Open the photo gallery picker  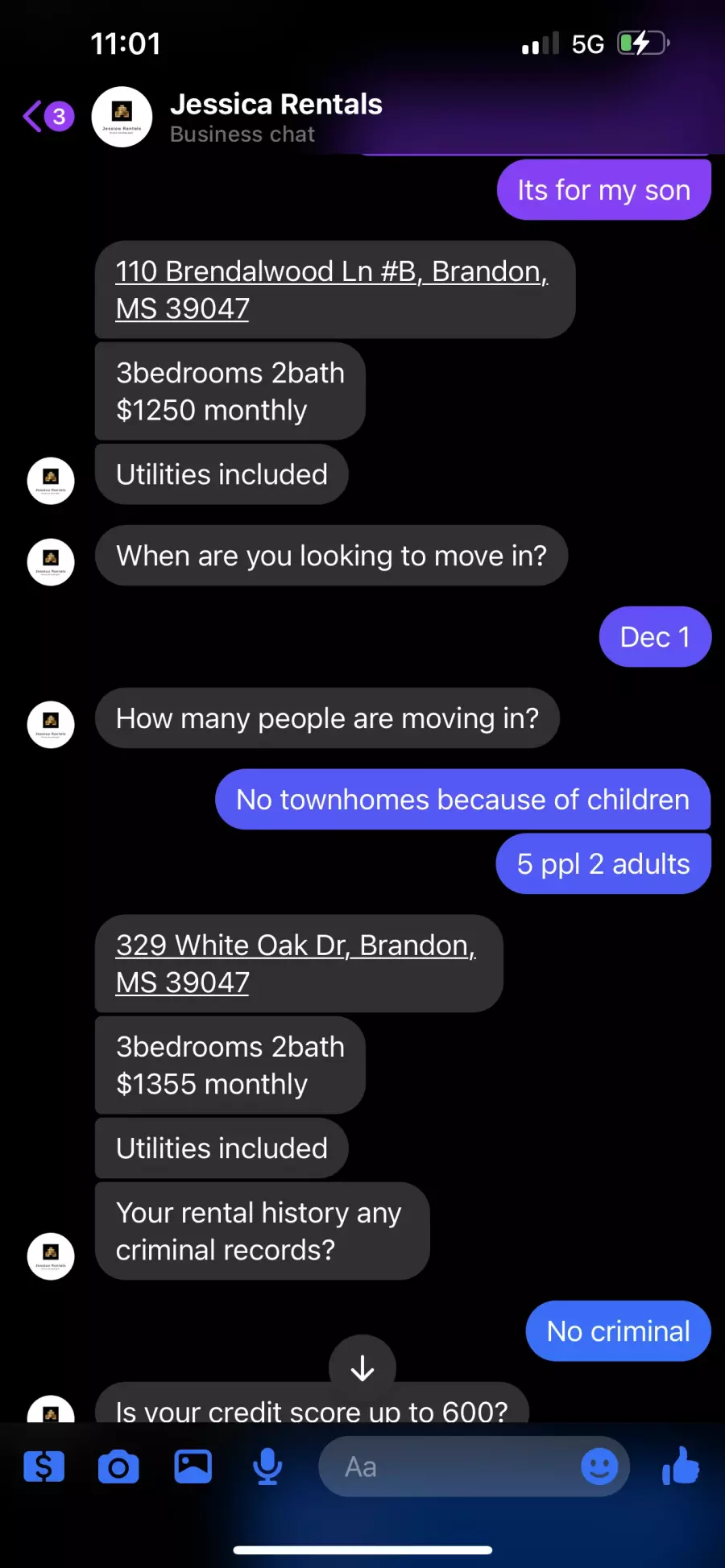point(193,1467)
